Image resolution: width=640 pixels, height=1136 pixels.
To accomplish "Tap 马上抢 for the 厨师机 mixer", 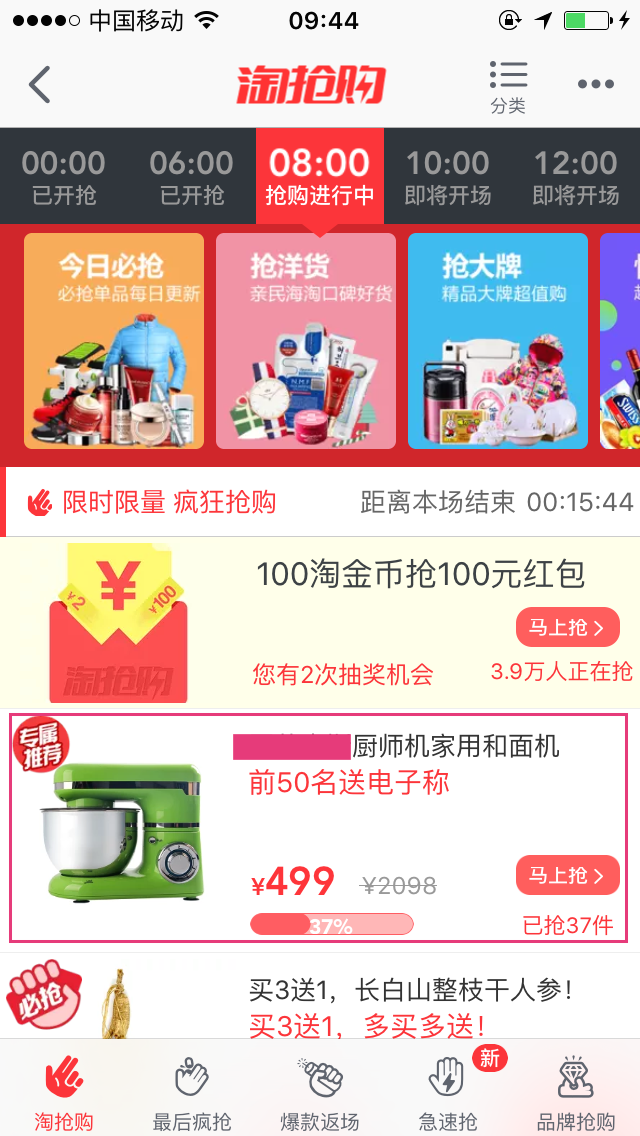I will [567, 875].
